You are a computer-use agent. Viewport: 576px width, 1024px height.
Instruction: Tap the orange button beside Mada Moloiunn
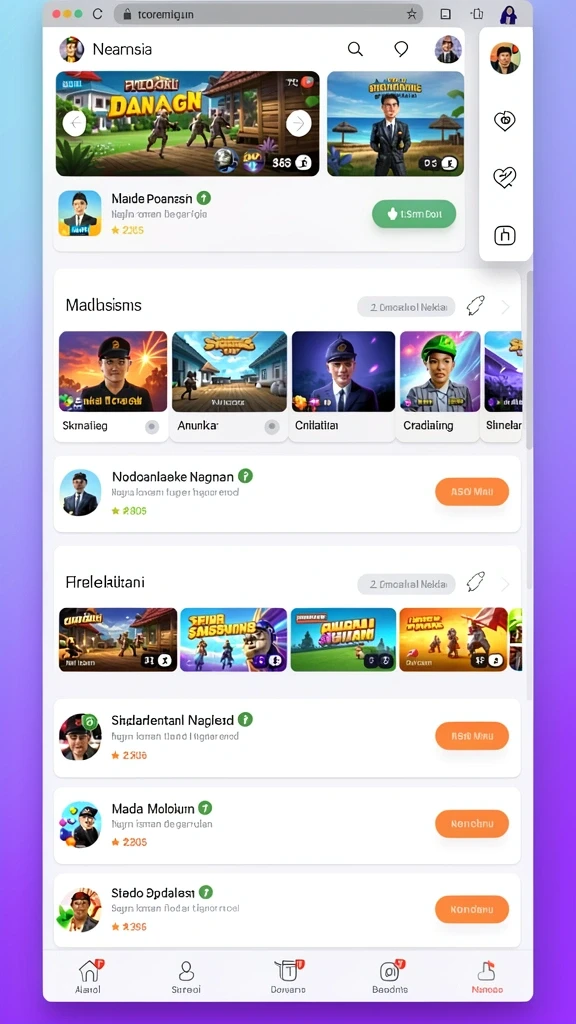coord(472,824)
